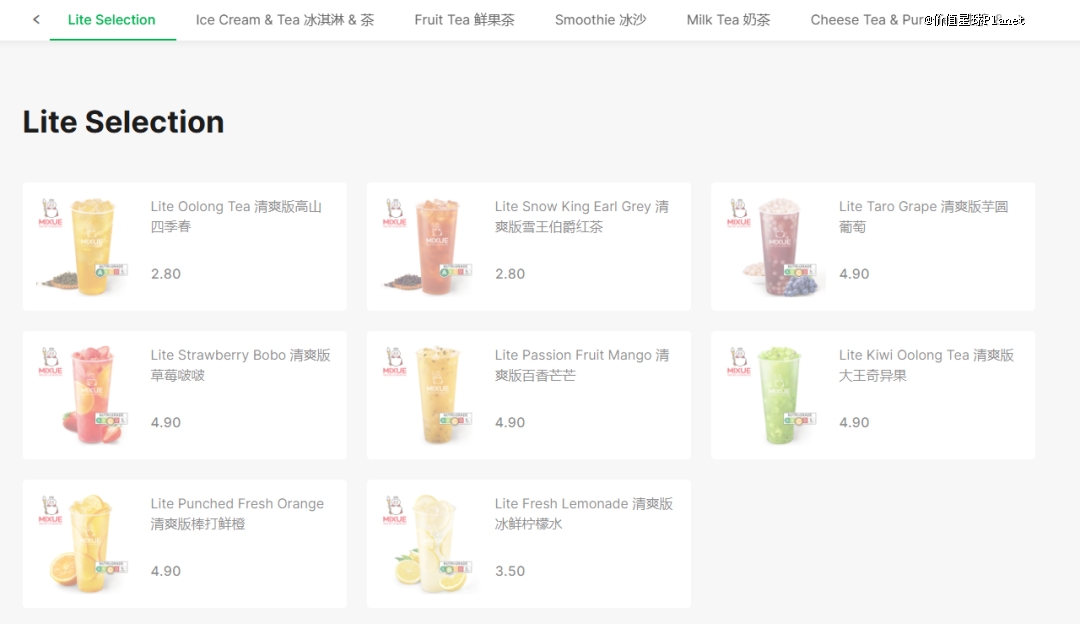The width and height of the screenshot is (1080, 624).
Task: Open Lite Snow King Earl Grey card
Action: [528, 246]
